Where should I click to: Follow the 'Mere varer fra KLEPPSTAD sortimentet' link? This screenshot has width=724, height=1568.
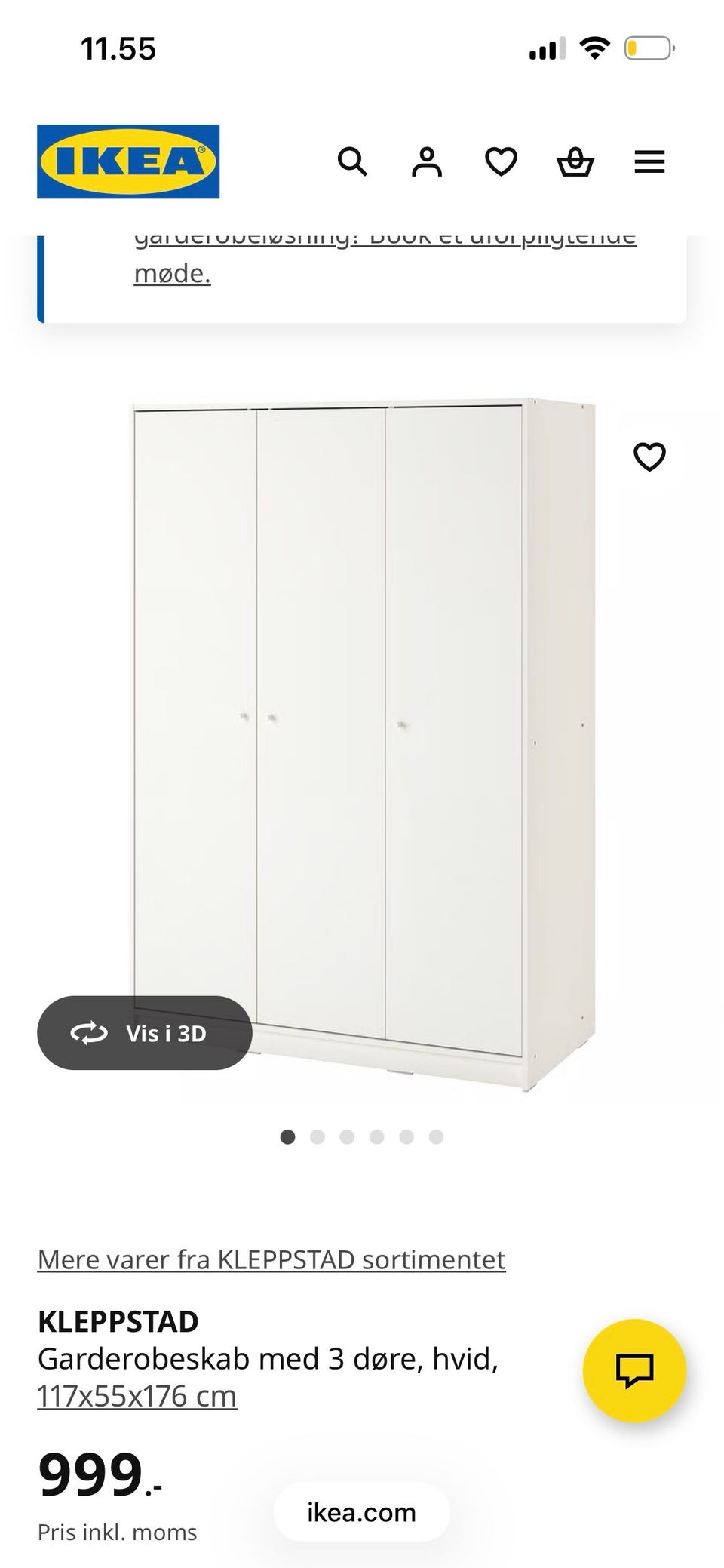(x=271, y=1259)
